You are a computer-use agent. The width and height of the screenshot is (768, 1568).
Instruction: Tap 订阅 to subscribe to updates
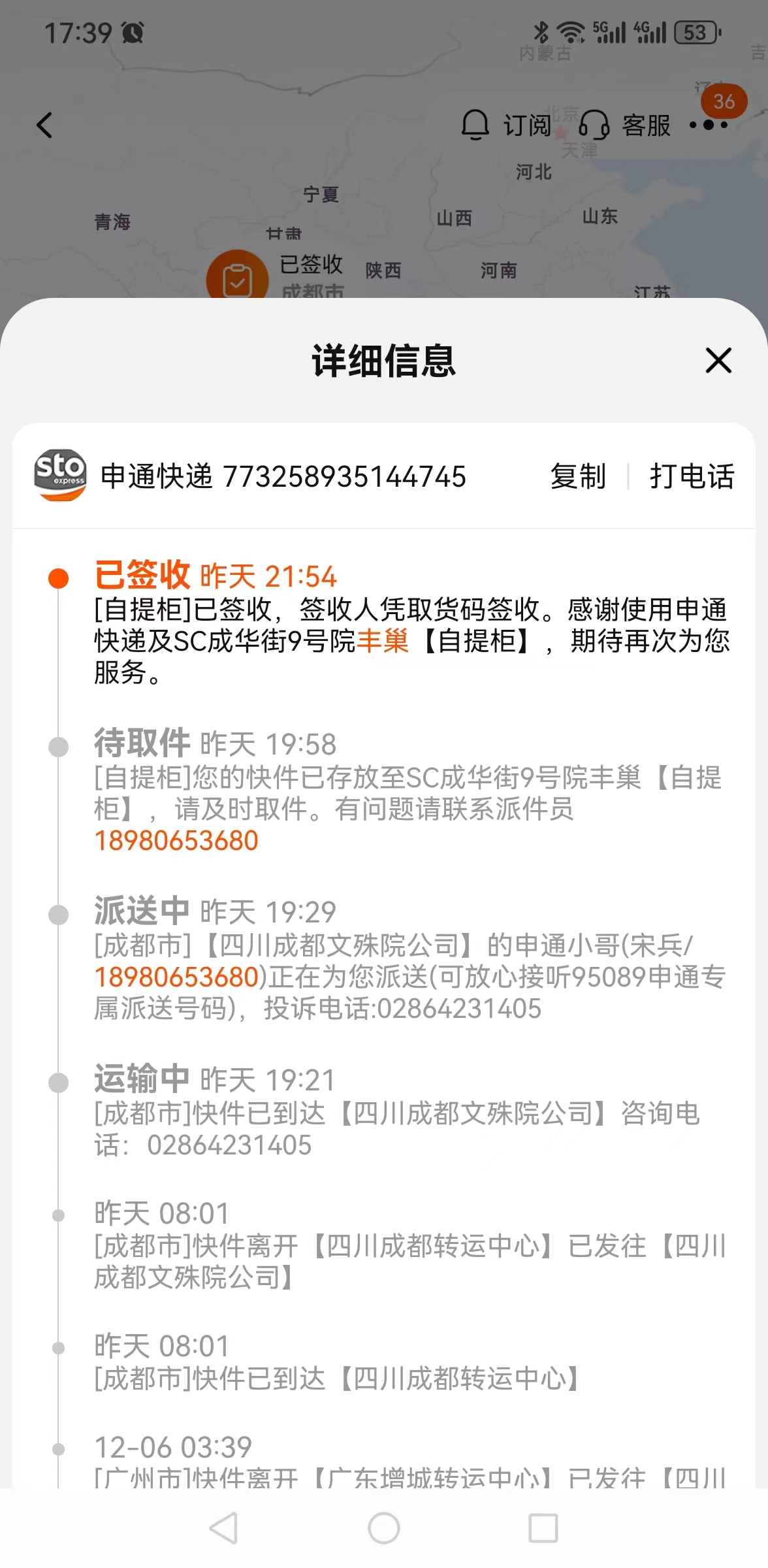(507, 124)
